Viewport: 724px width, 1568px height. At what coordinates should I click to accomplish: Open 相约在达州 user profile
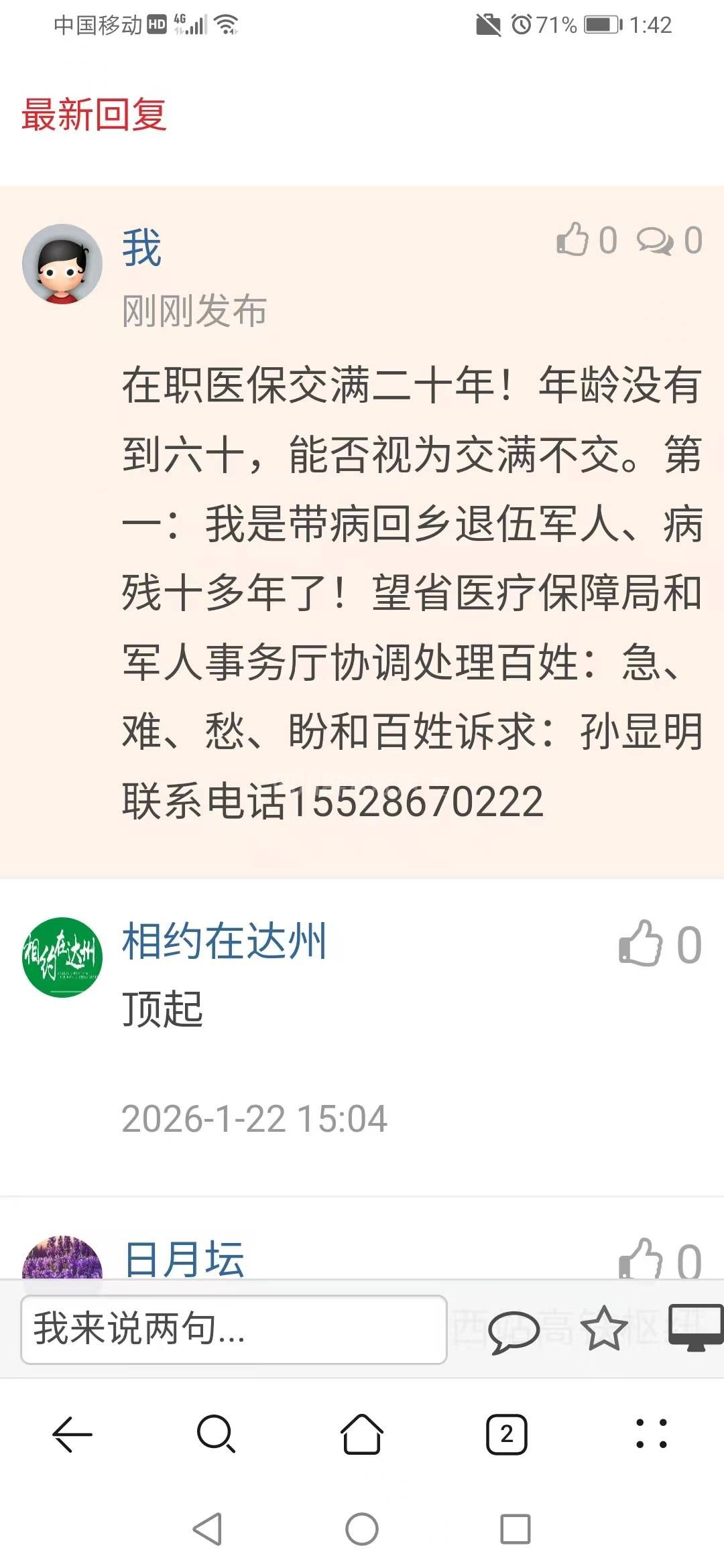[224, 941]
